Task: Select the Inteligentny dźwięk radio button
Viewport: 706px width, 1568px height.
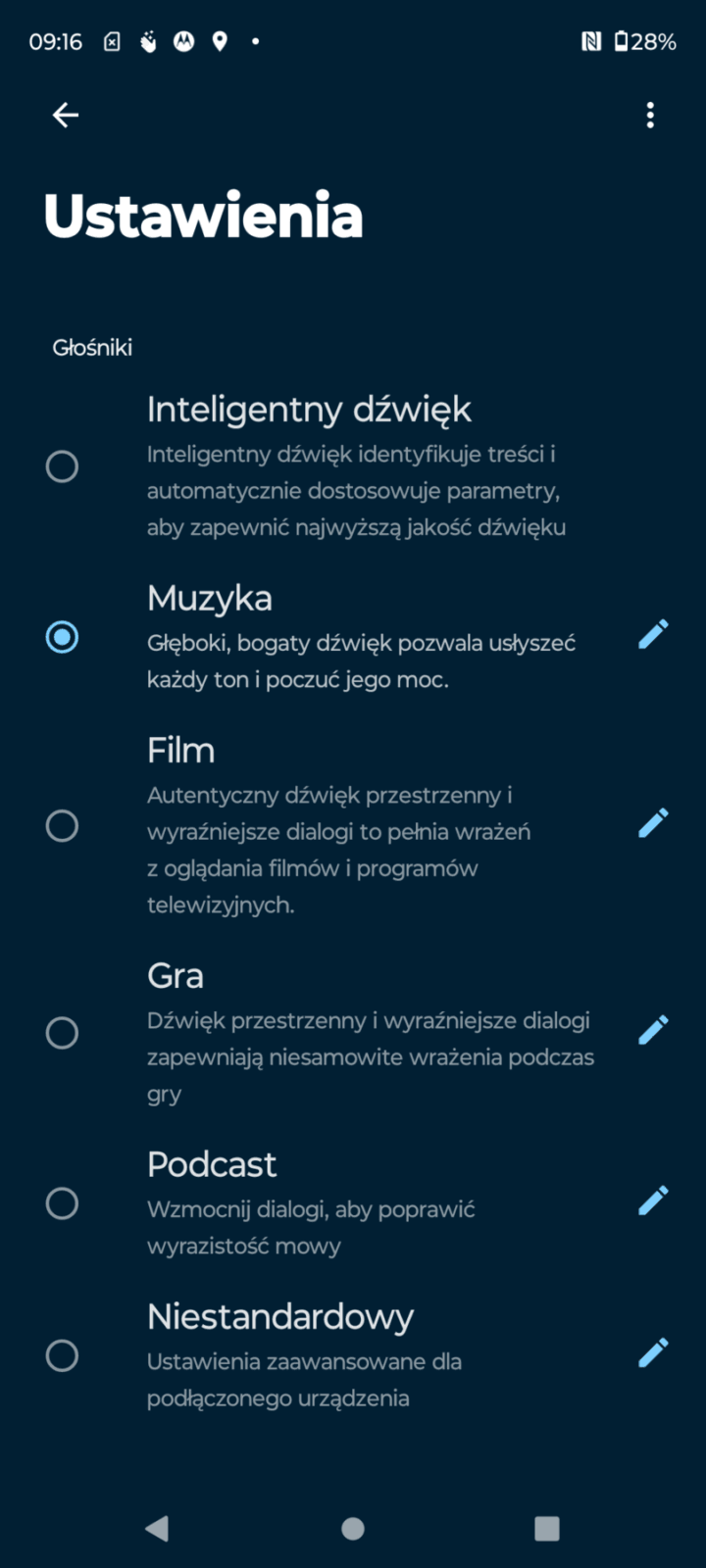Action: coord(62,466)
